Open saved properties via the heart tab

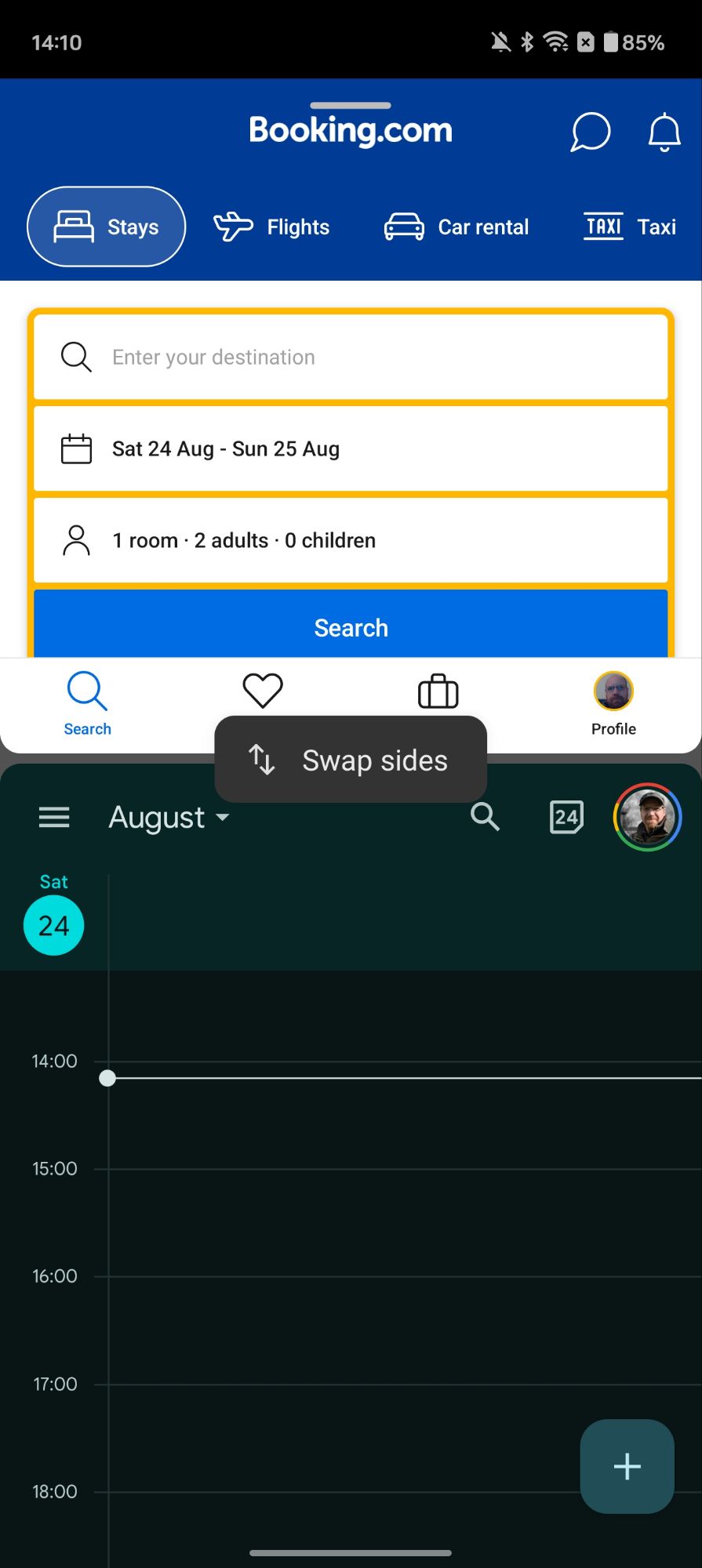[x=263, y=691]
